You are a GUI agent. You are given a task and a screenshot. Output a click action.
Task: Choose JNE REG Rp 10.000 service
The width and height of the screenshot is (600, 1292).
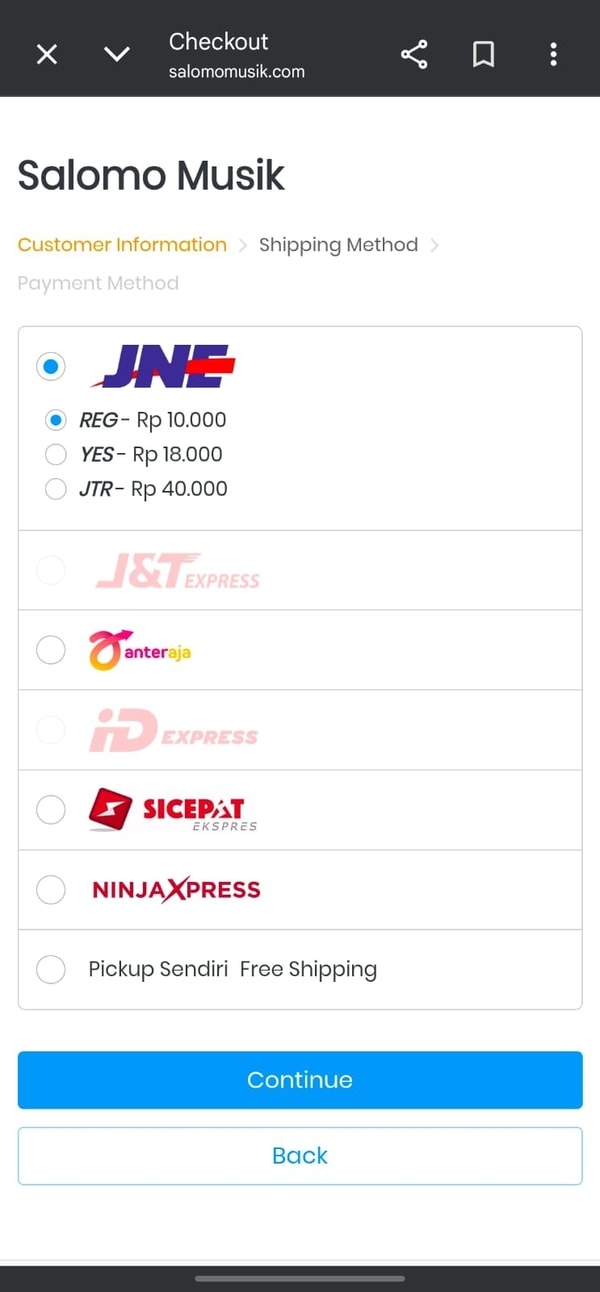pos(57,420)
